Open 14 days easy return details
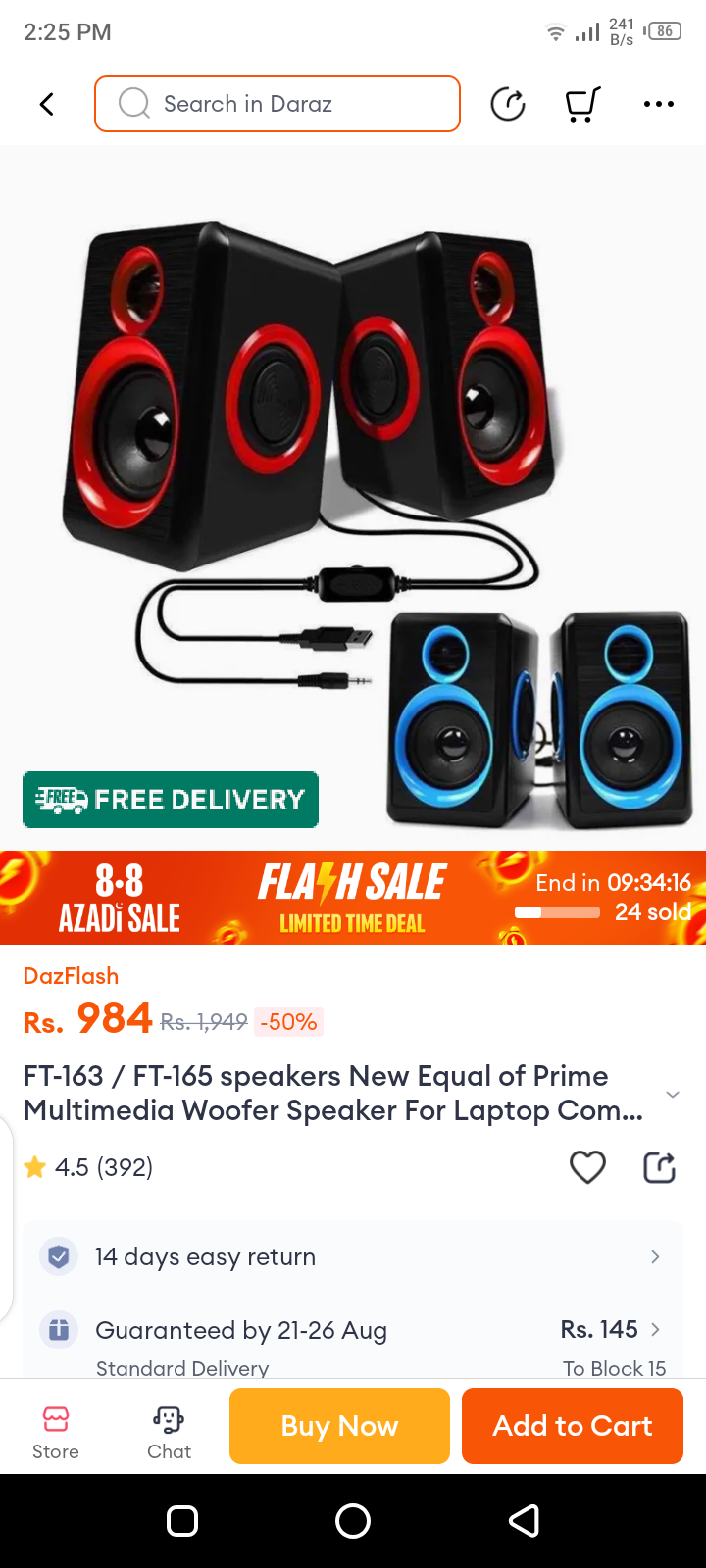This screenshot has height=1568, width=706. (353, 1256)
